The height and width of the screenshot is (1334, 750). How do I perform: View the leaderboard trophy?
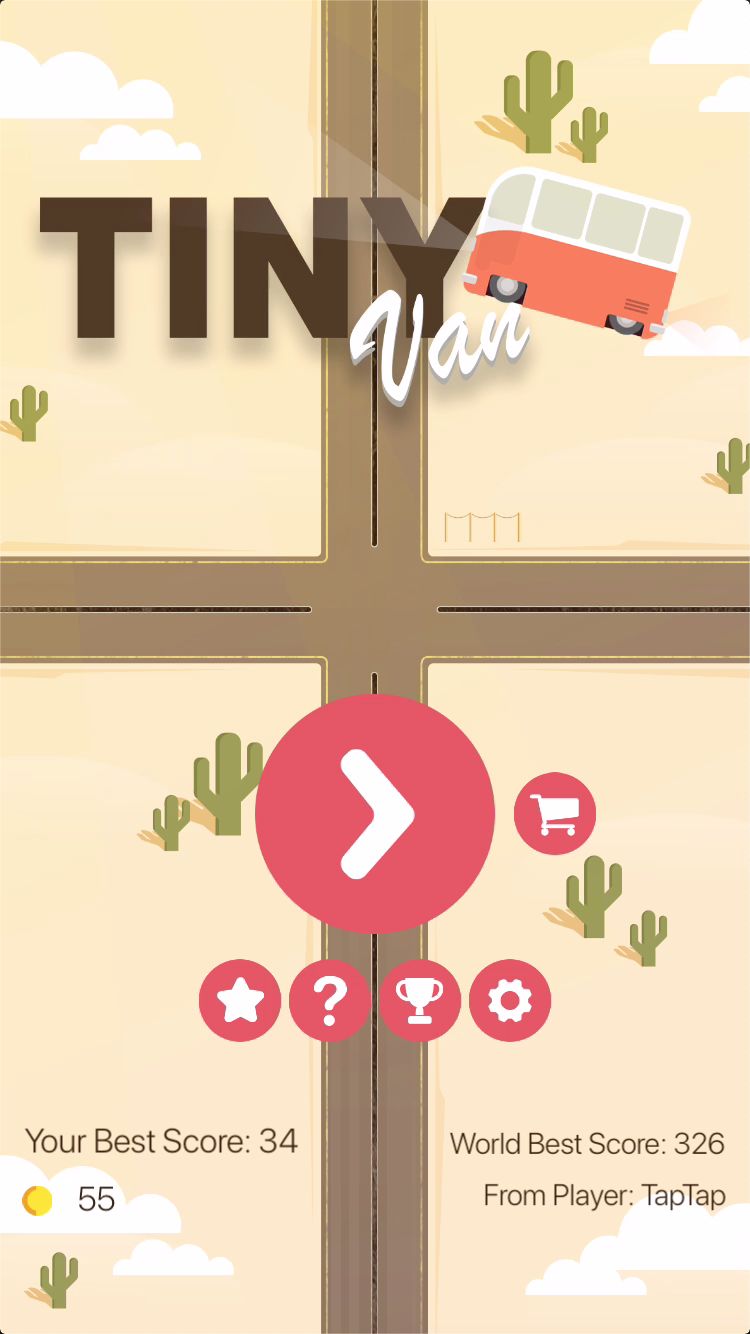420,1000
